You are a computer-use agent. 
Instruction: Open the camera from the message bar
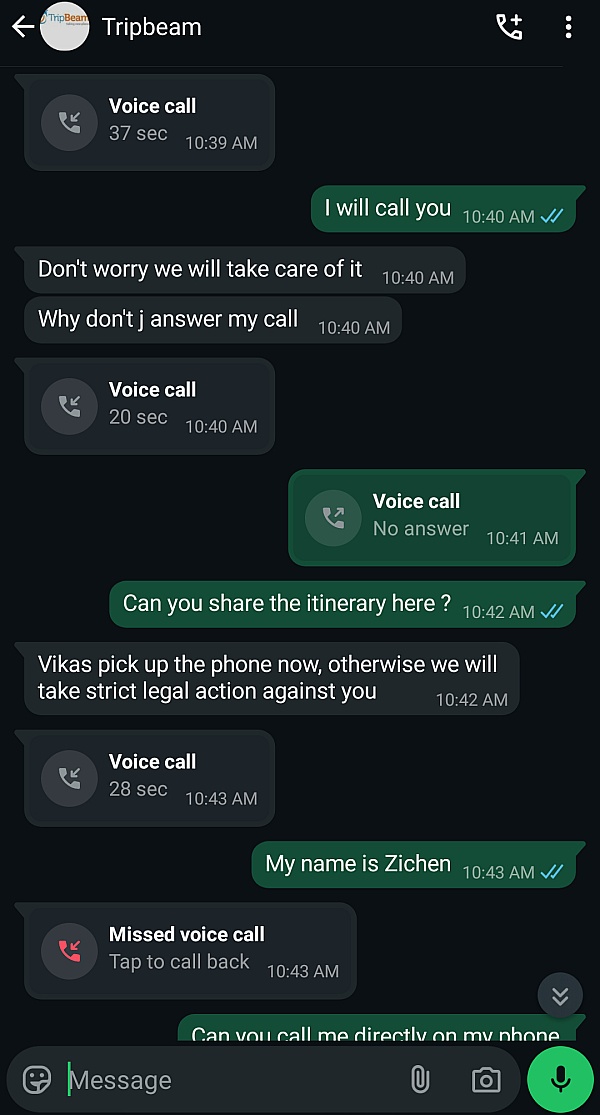click(x=486, y=1080)
